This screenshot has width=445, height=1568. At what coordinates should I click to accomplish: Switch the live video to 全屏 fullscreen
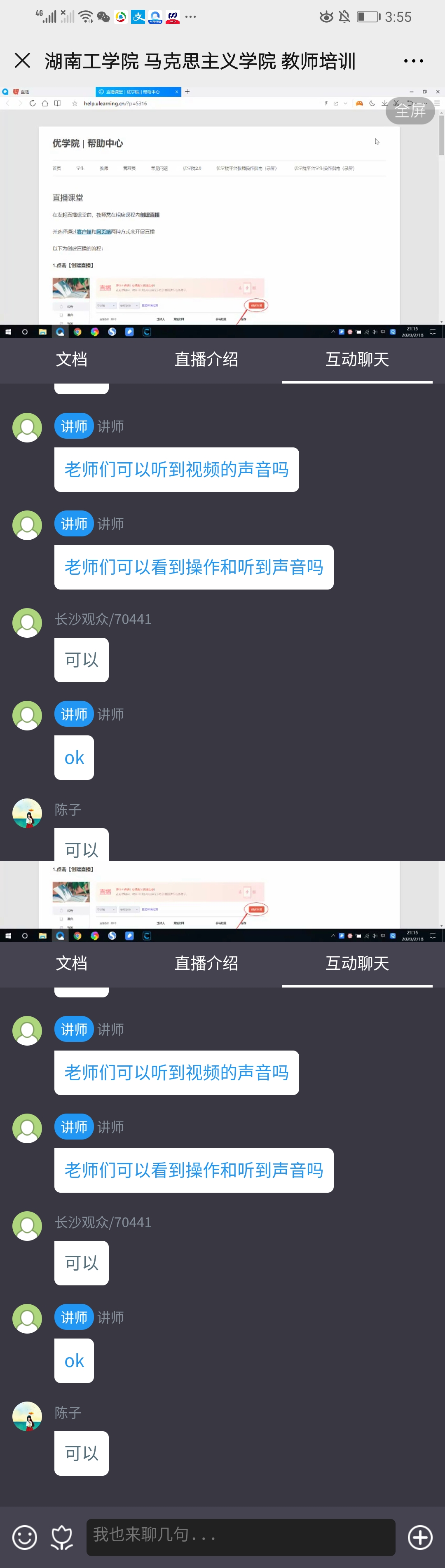point(410,111)
